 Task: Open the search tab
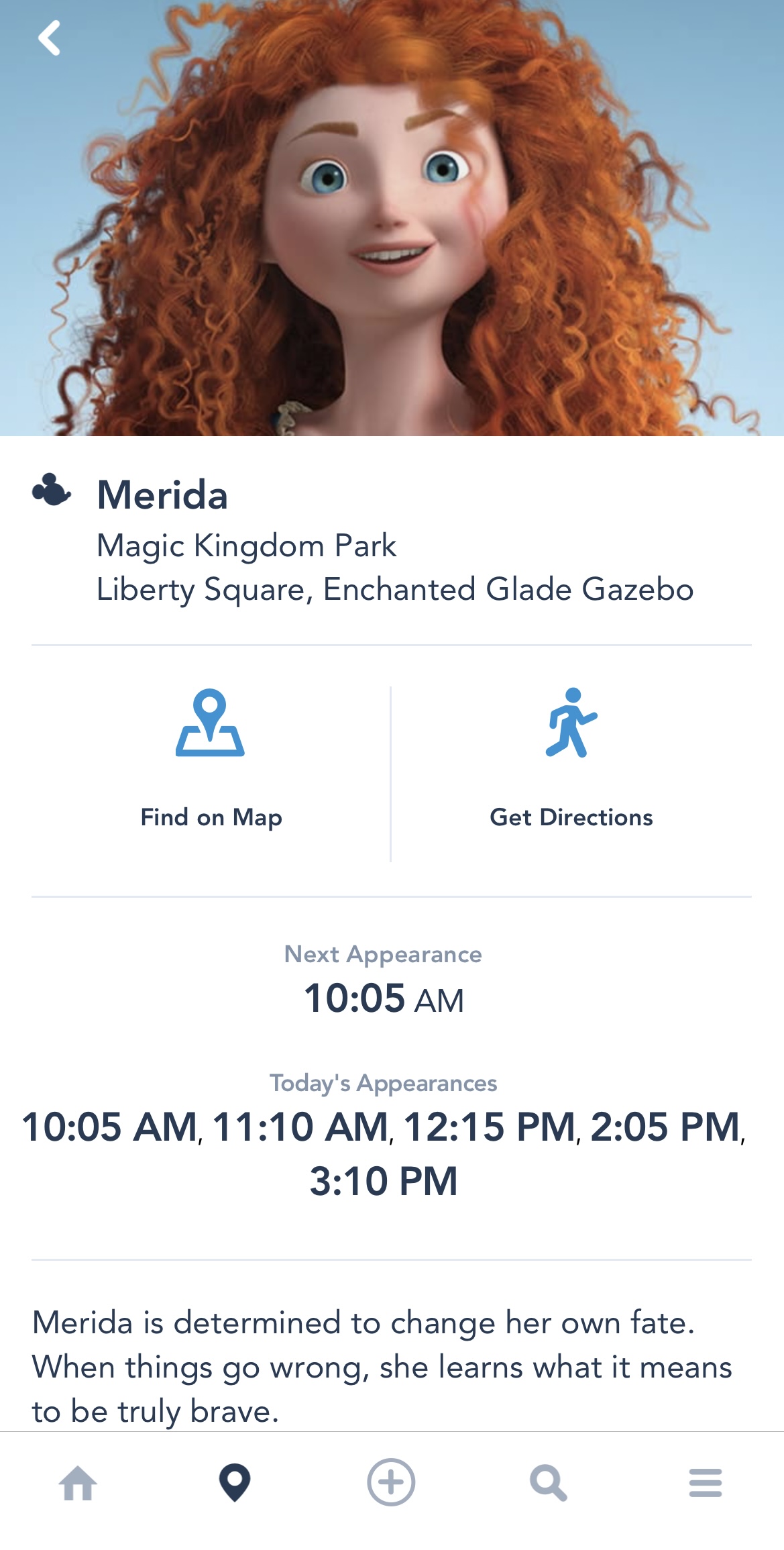coord(549,1483)
